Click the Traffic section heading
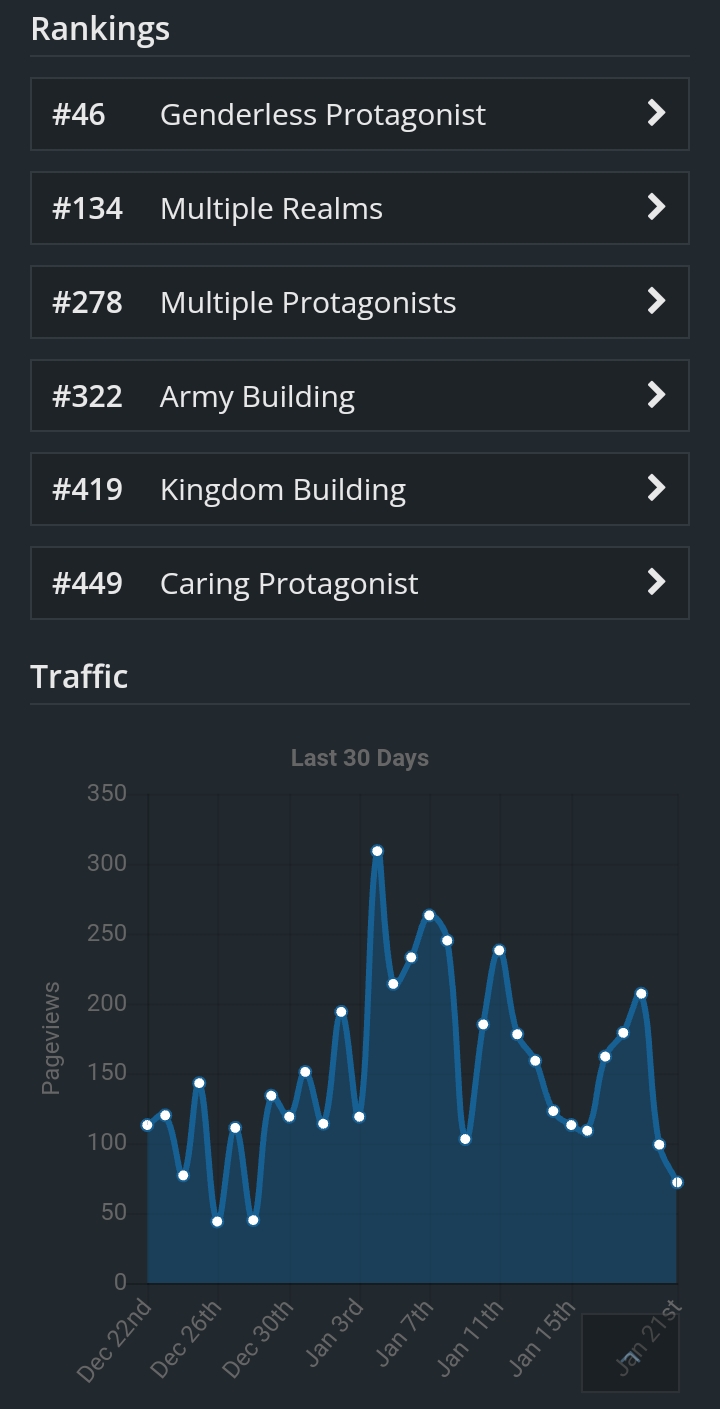720x1409 pixels. [x=79, y=676]
